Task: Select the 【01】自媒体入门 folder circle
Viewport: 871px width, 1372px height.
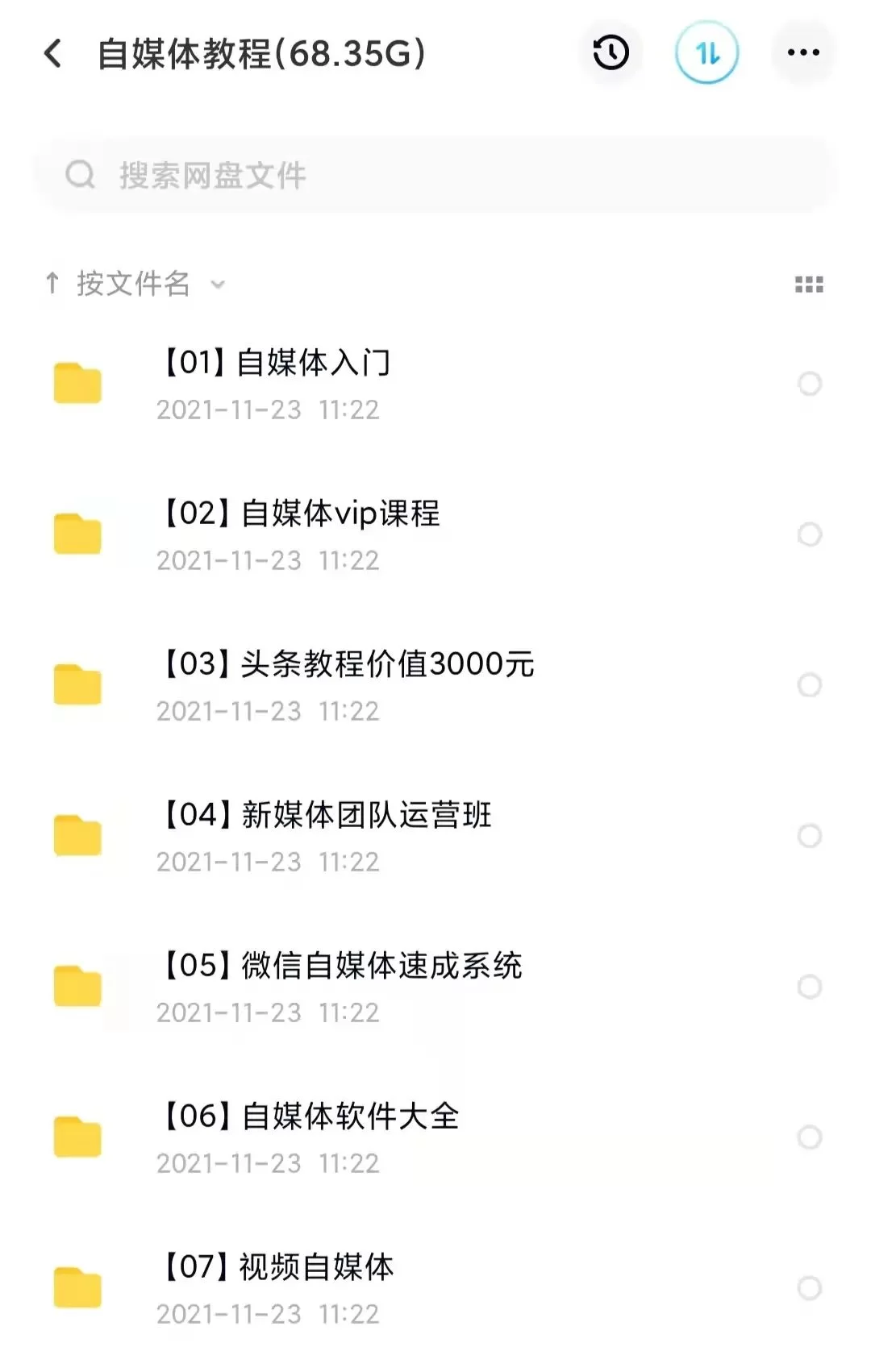Action: coord(810,384)
